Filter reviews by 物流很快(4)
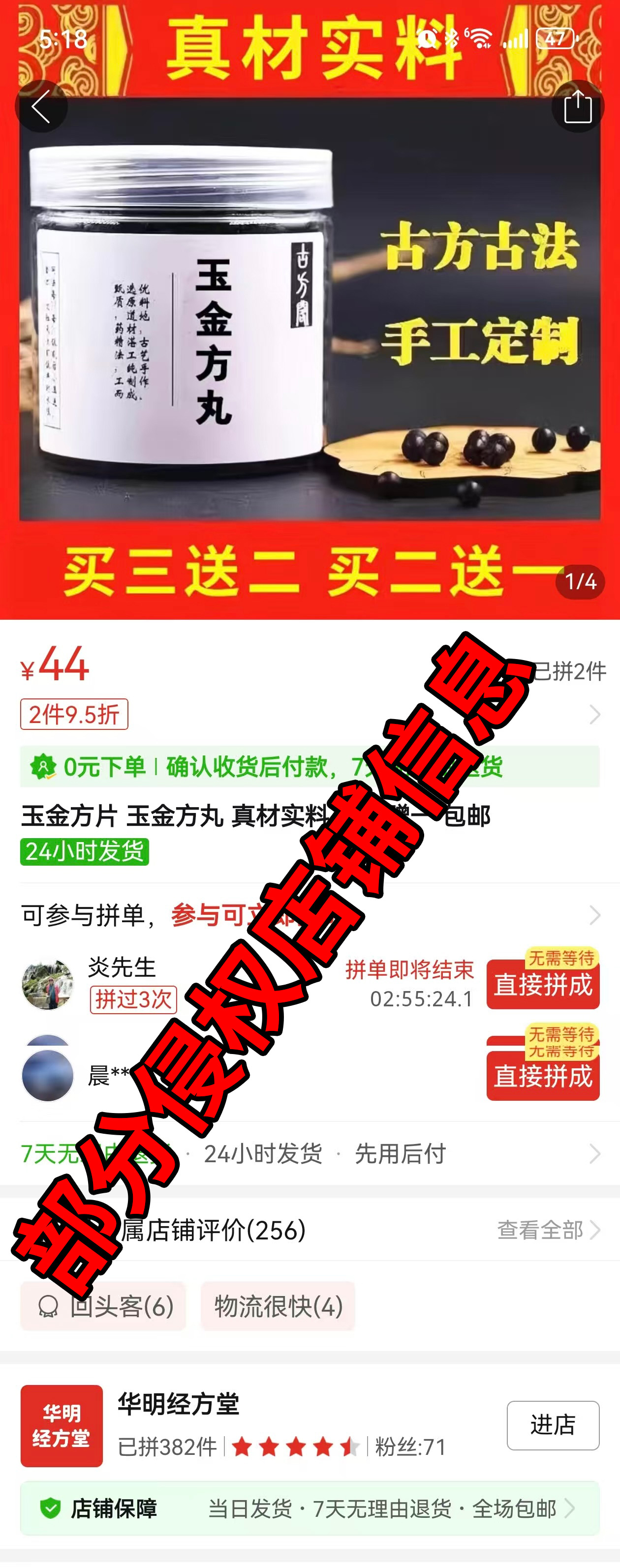The height and width of the screenshot is (1568, 620). pyautogui.click(x=278, y=1306)
